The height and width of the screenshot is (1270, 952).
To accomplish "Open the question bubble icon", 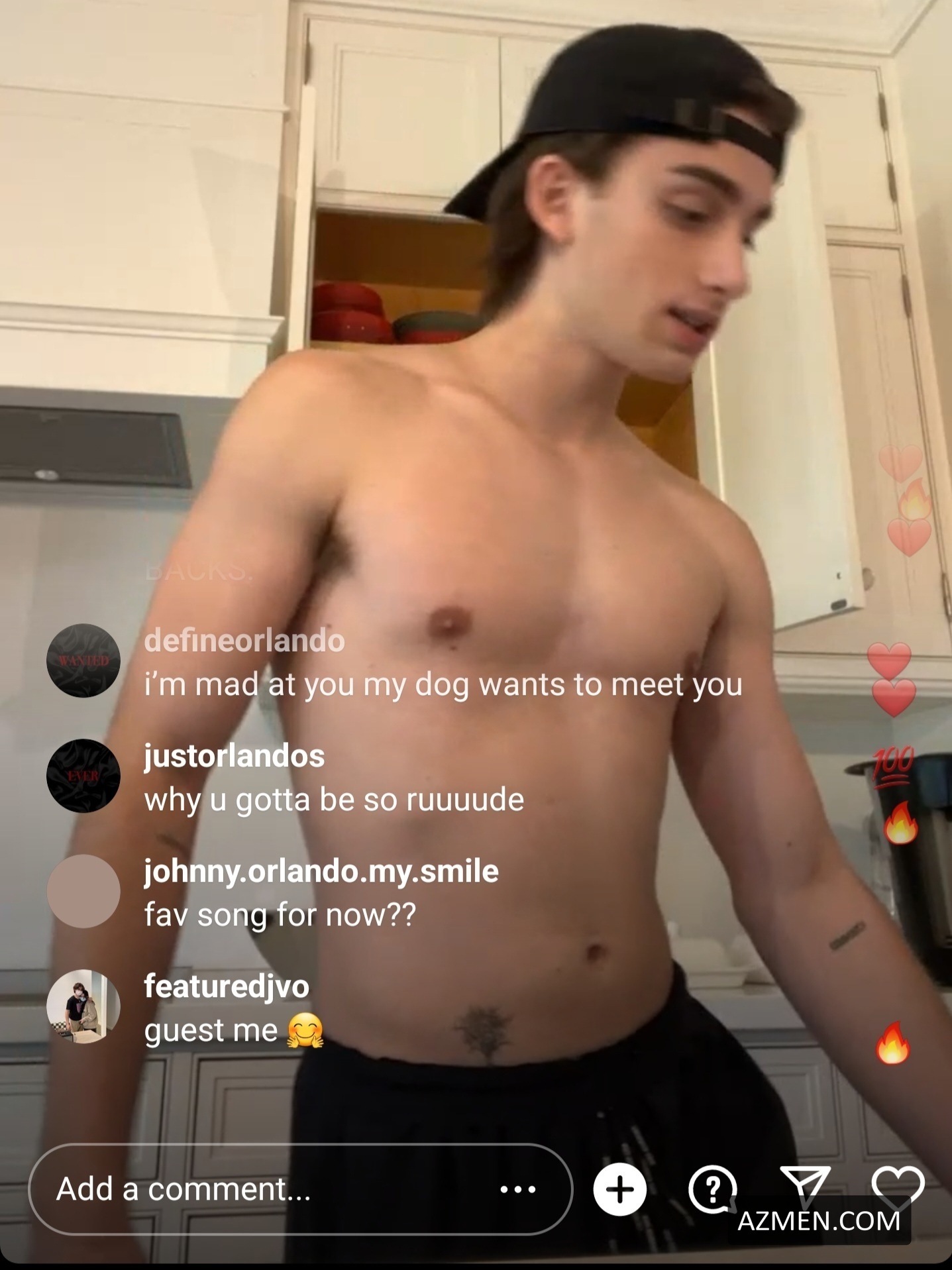I will click(x=713, y=1189).
